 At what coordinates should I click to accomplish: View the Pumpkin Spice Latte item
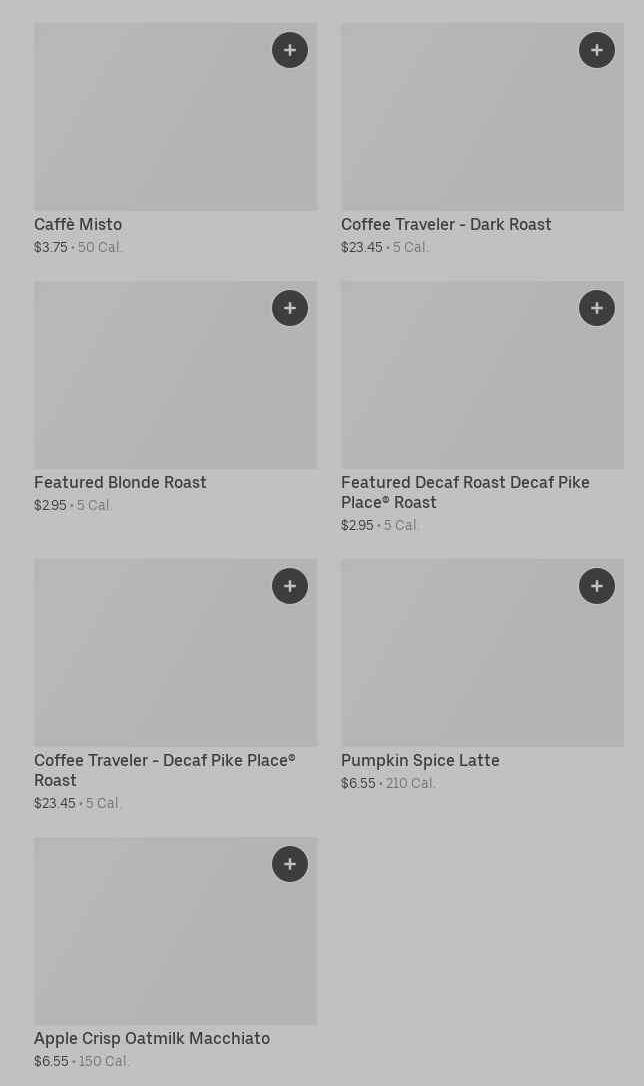tap(483, 675)
